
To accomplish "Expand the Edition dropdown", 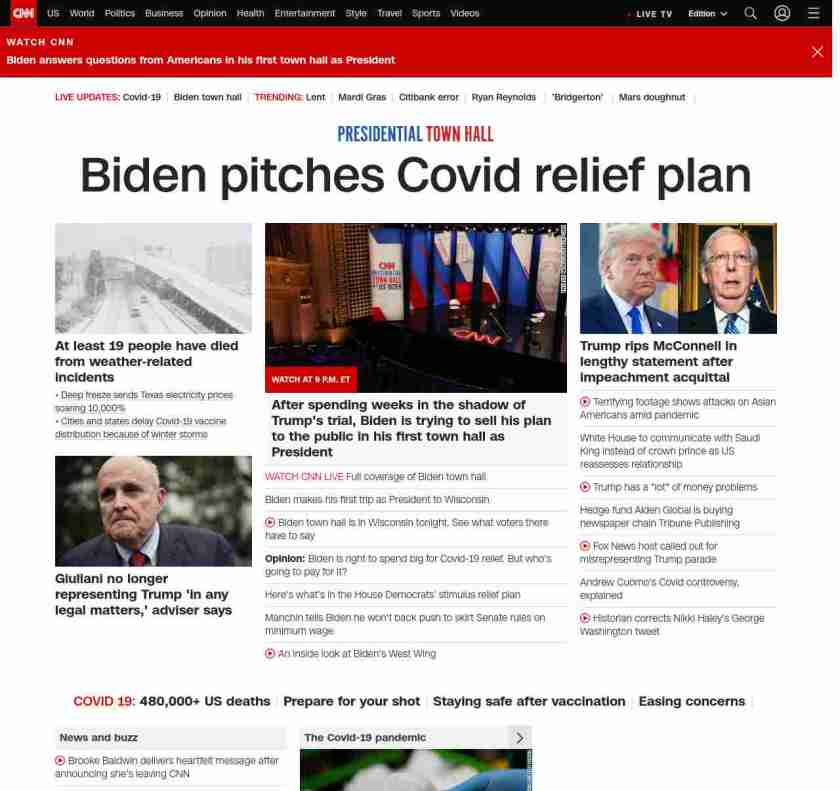I will 707,14.
